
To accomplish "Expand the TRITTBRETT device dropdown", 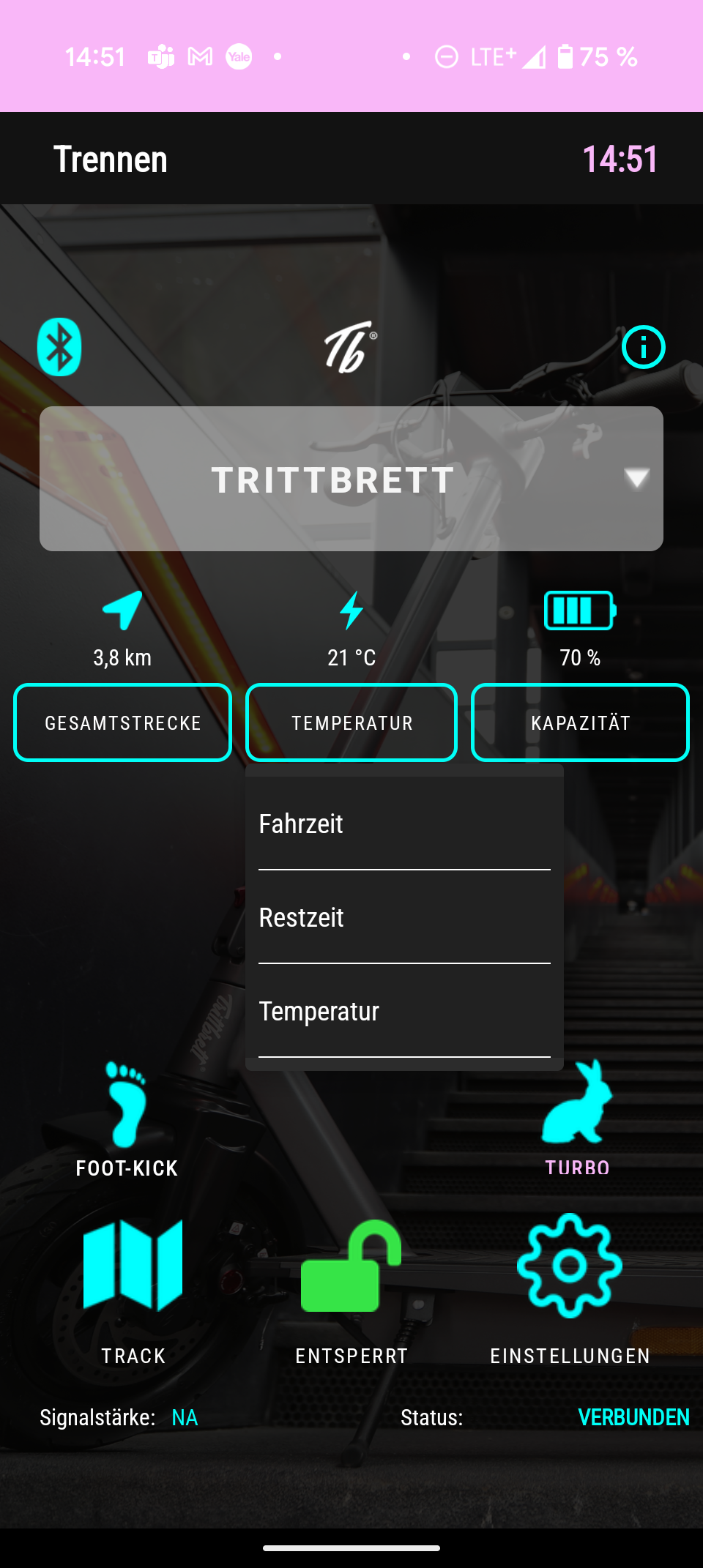I will 351,479.
